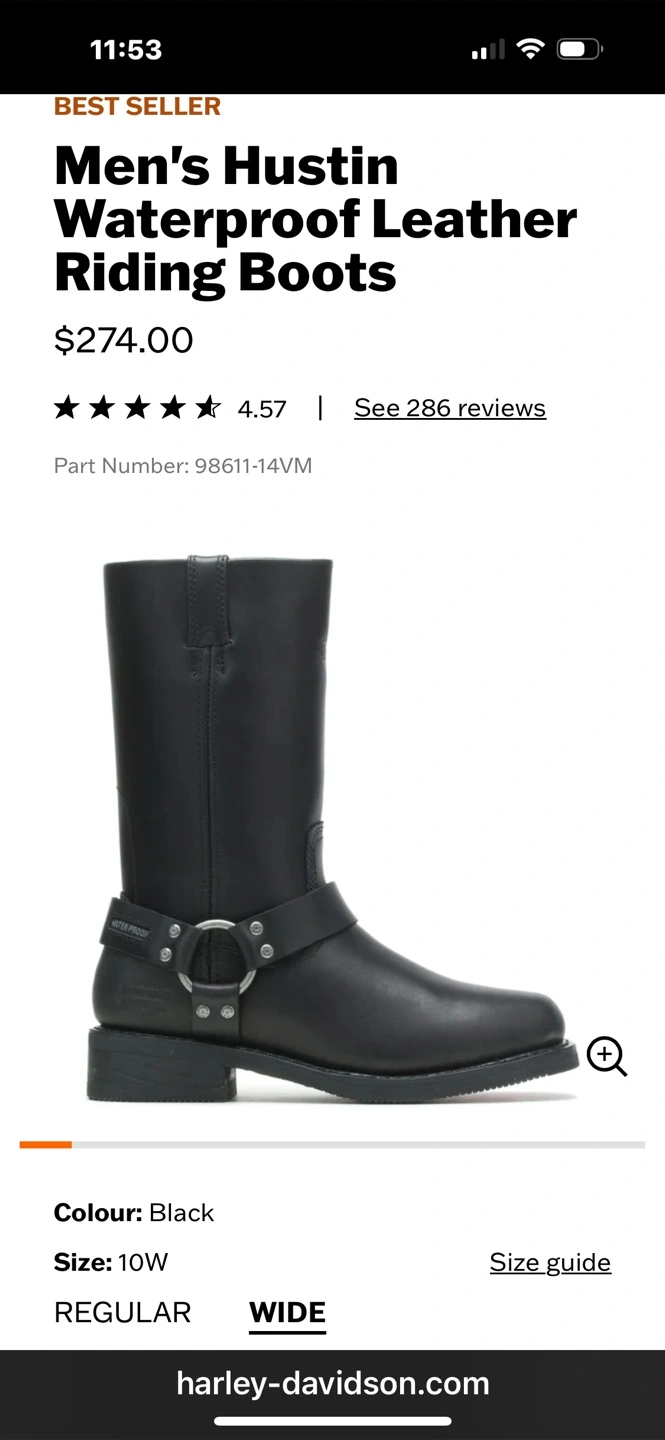The height and width of the screenshot is (1440, 665).
Task: Switch to the REGULAR width tab
Action: 122,1312
